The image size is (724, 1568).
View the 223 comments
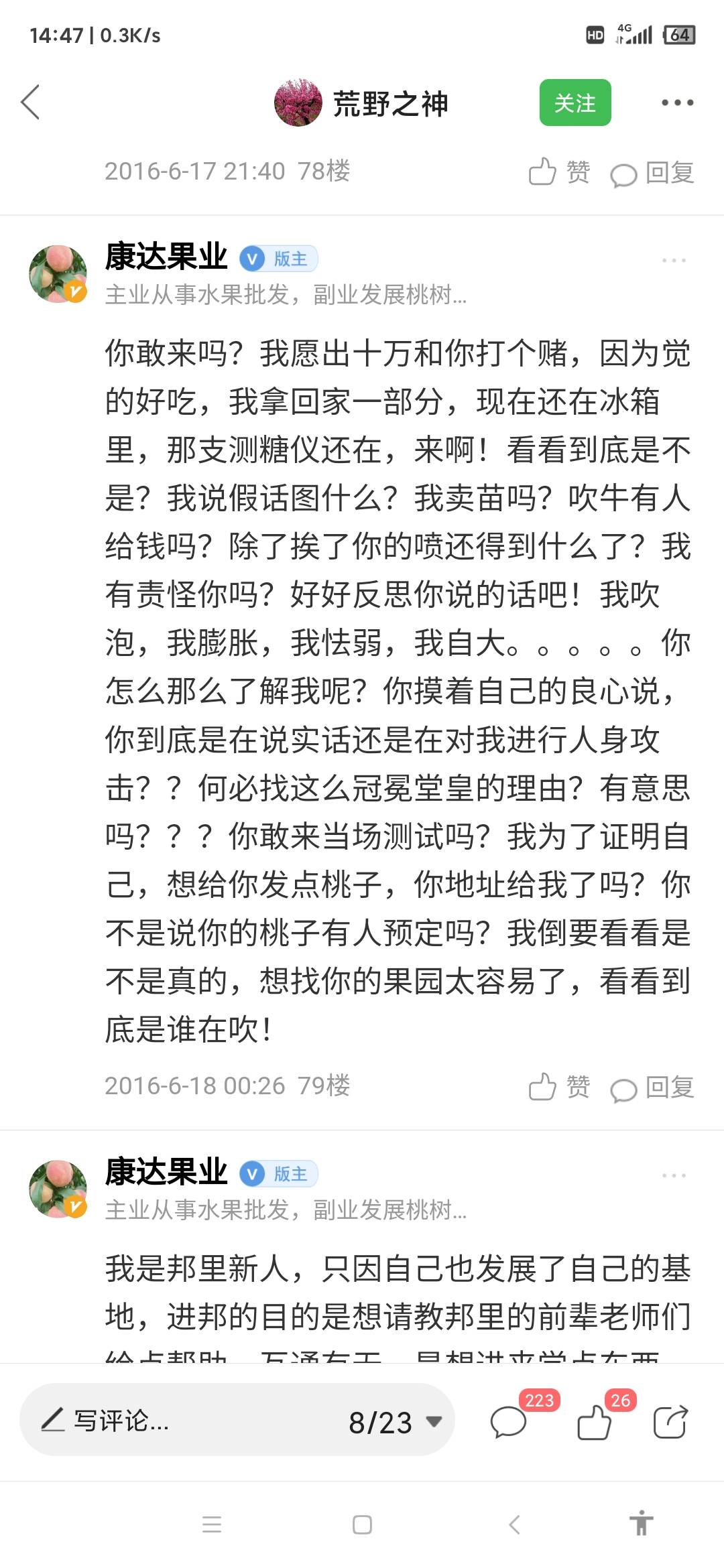(509, 1421)
